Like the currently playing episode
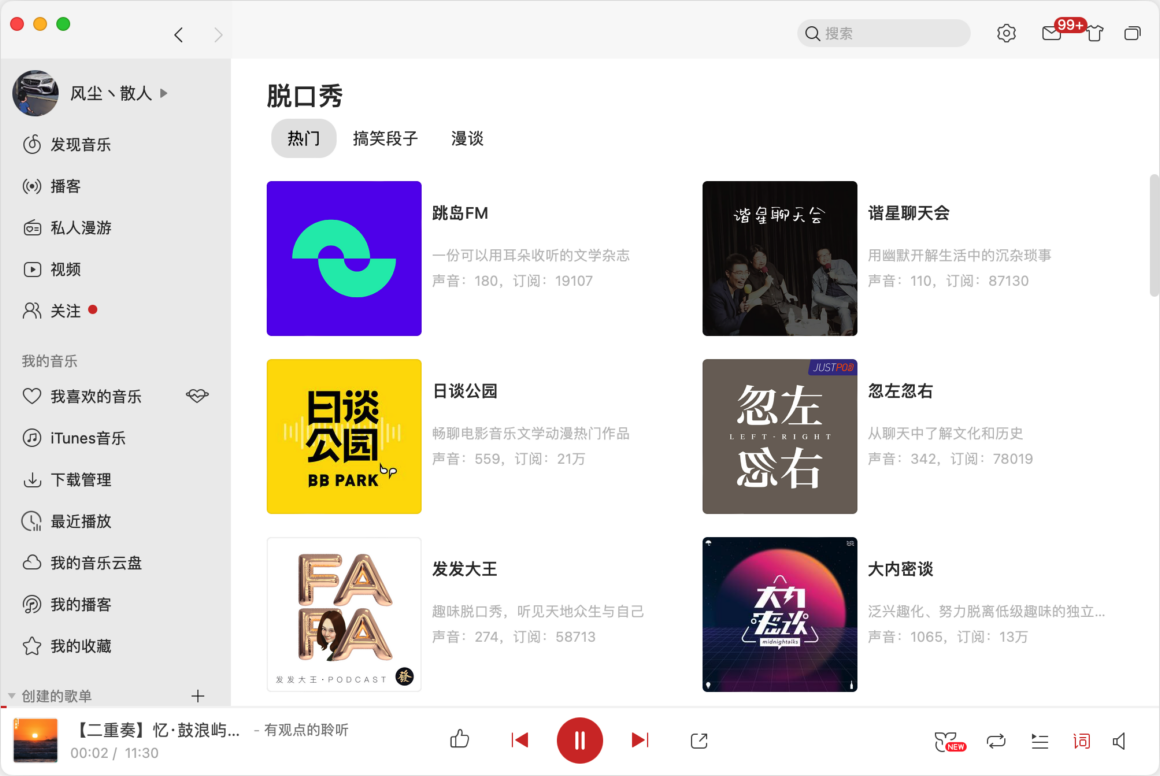Image resolution: width=1160 pixels, height=776 pixels. [x=460, y=740]
